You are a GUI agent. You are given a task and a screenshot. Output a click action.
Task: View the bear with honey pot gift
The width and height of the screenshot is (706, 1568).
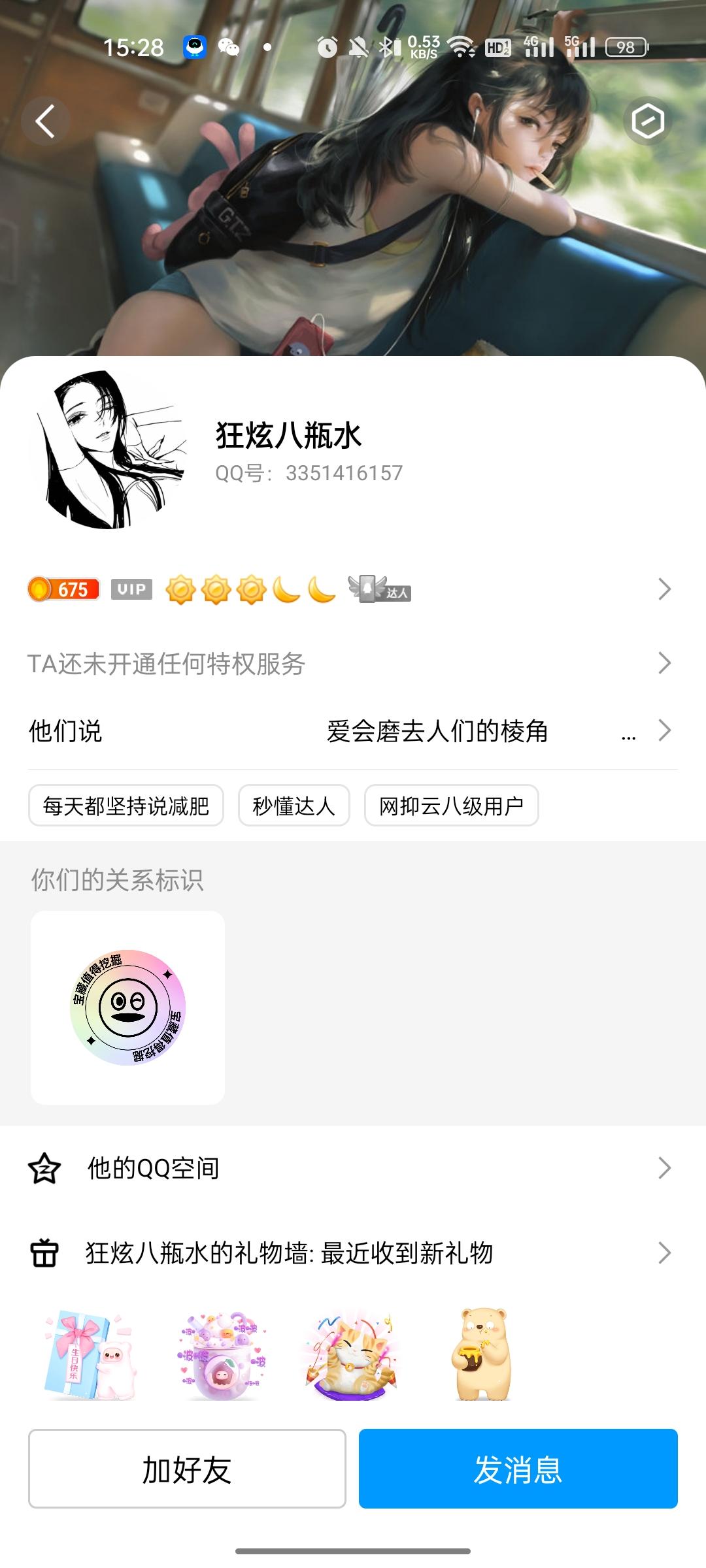(x=481, y=1355)
